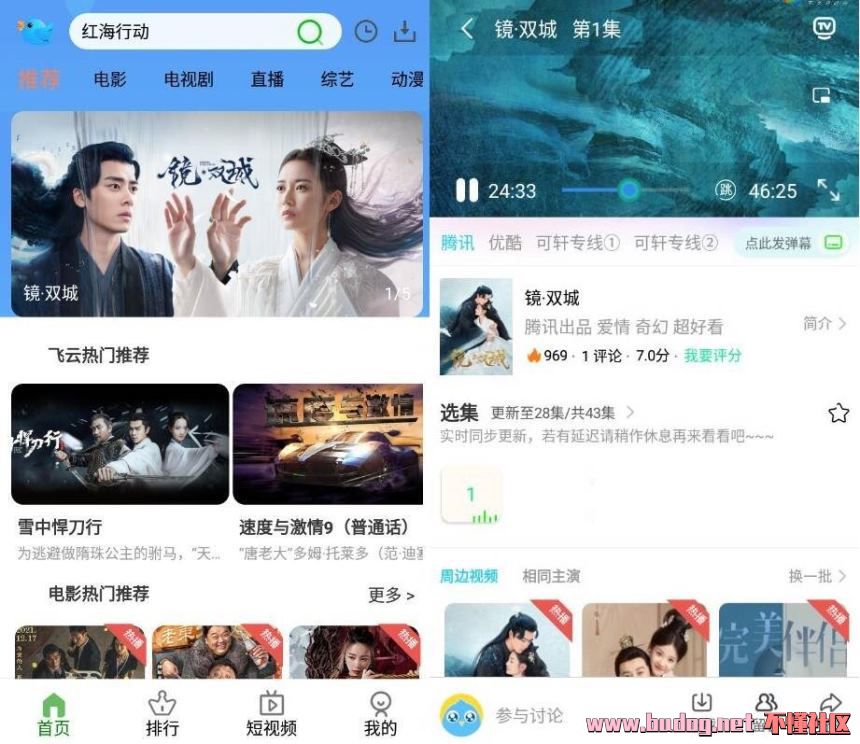Go to the 排行 tab
Image resolution: width=860 pixels, height=744 pixels.
click(x=162, y=714)
